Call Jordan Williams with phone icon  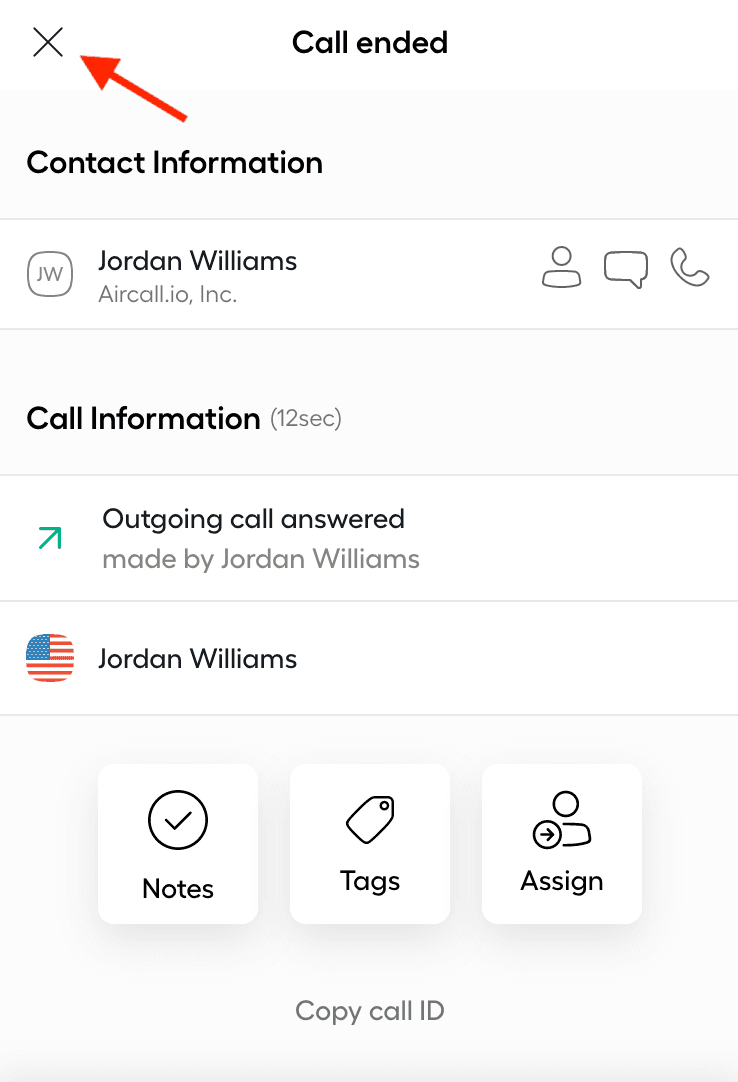point(690,268)
